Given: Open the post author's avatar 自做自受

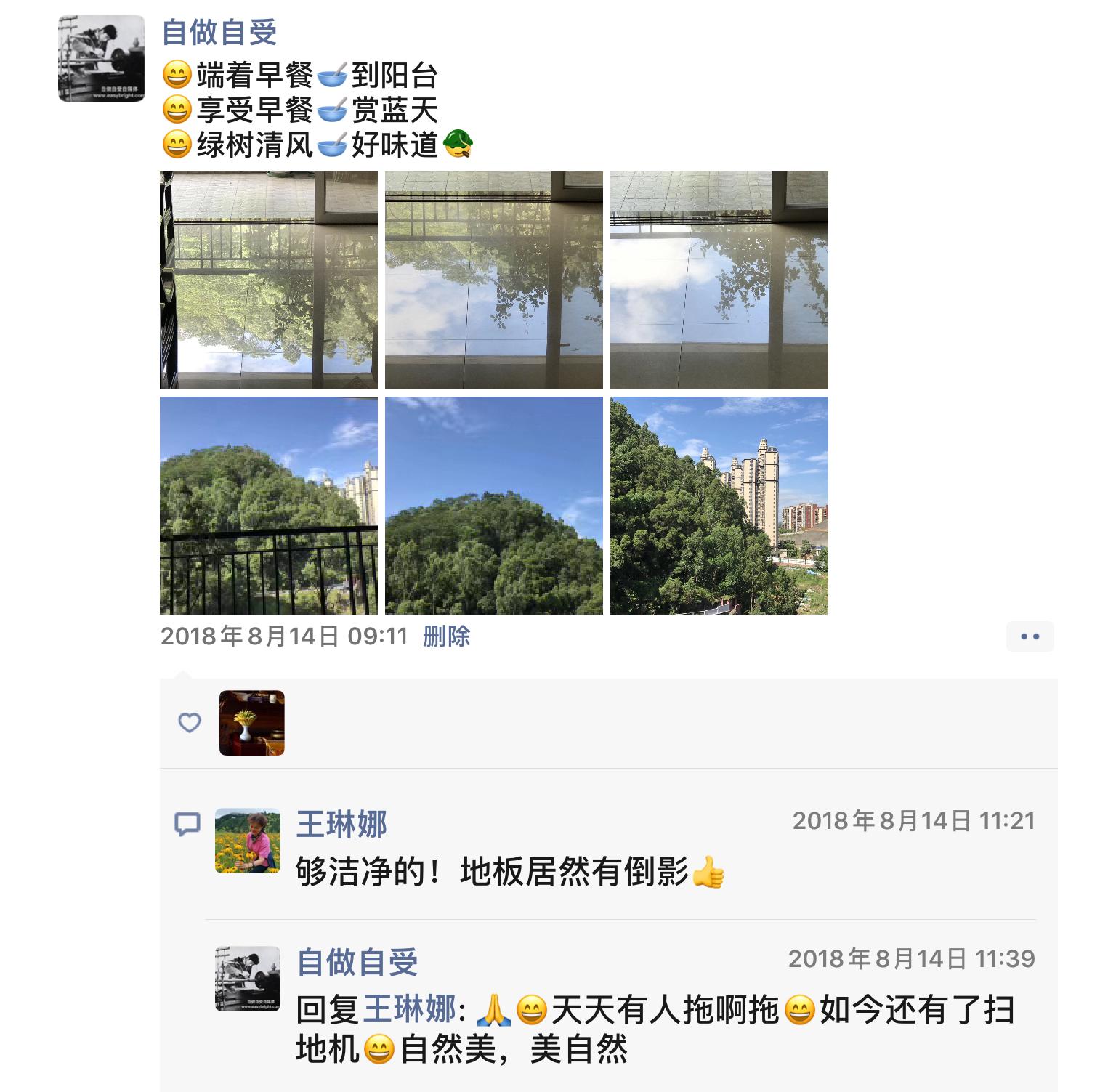Looking at the screenshot, I should click(101, 58).
